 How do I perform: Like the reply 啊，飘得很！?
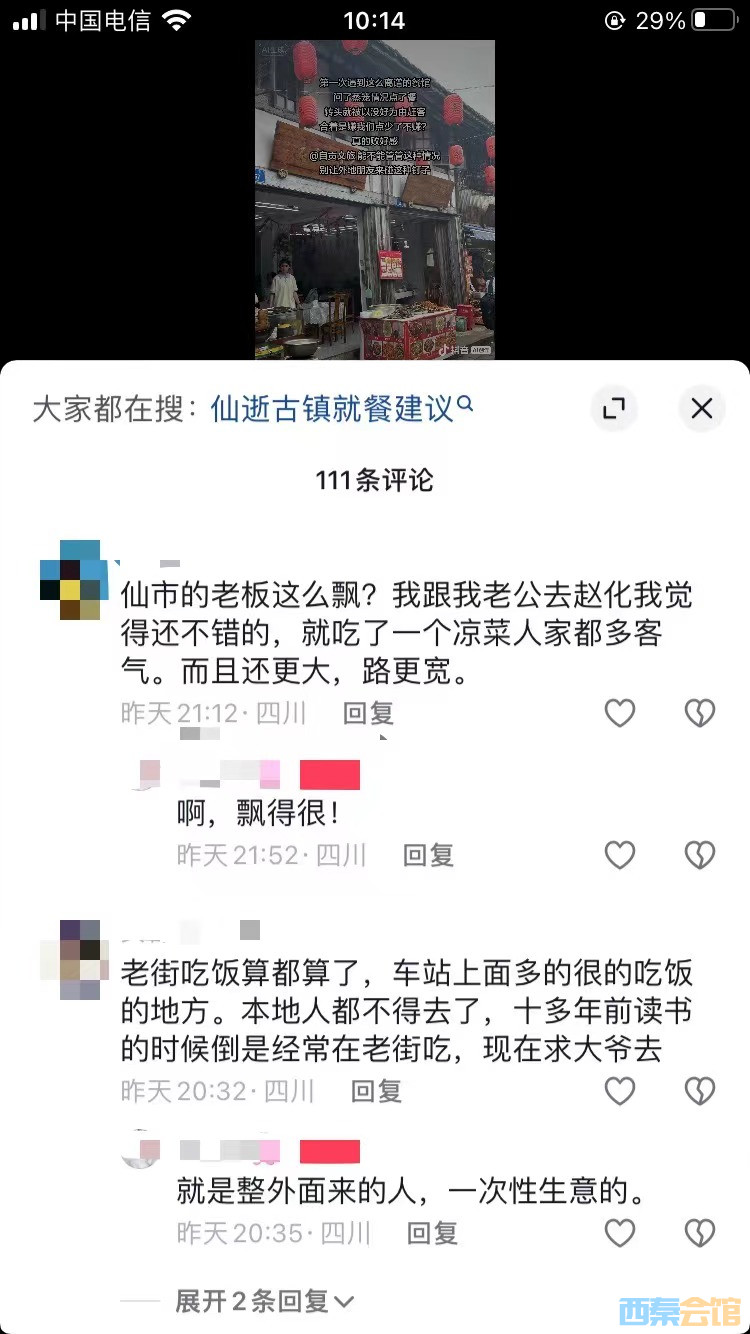pyautogui.click(x=620, y=855)
